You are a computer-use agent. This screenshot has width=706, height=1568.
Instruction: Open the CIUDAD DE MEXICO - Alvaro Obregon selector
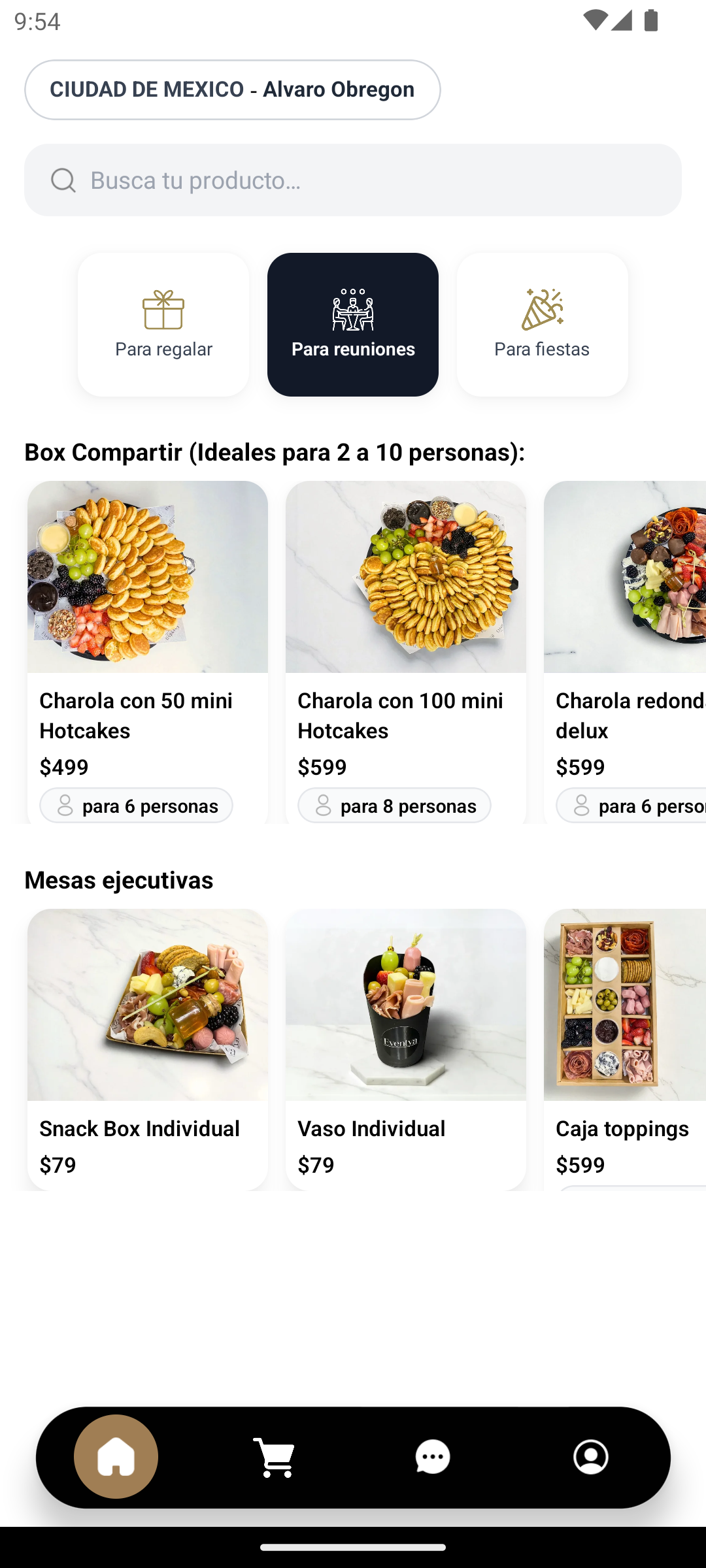tap(232, 90)
